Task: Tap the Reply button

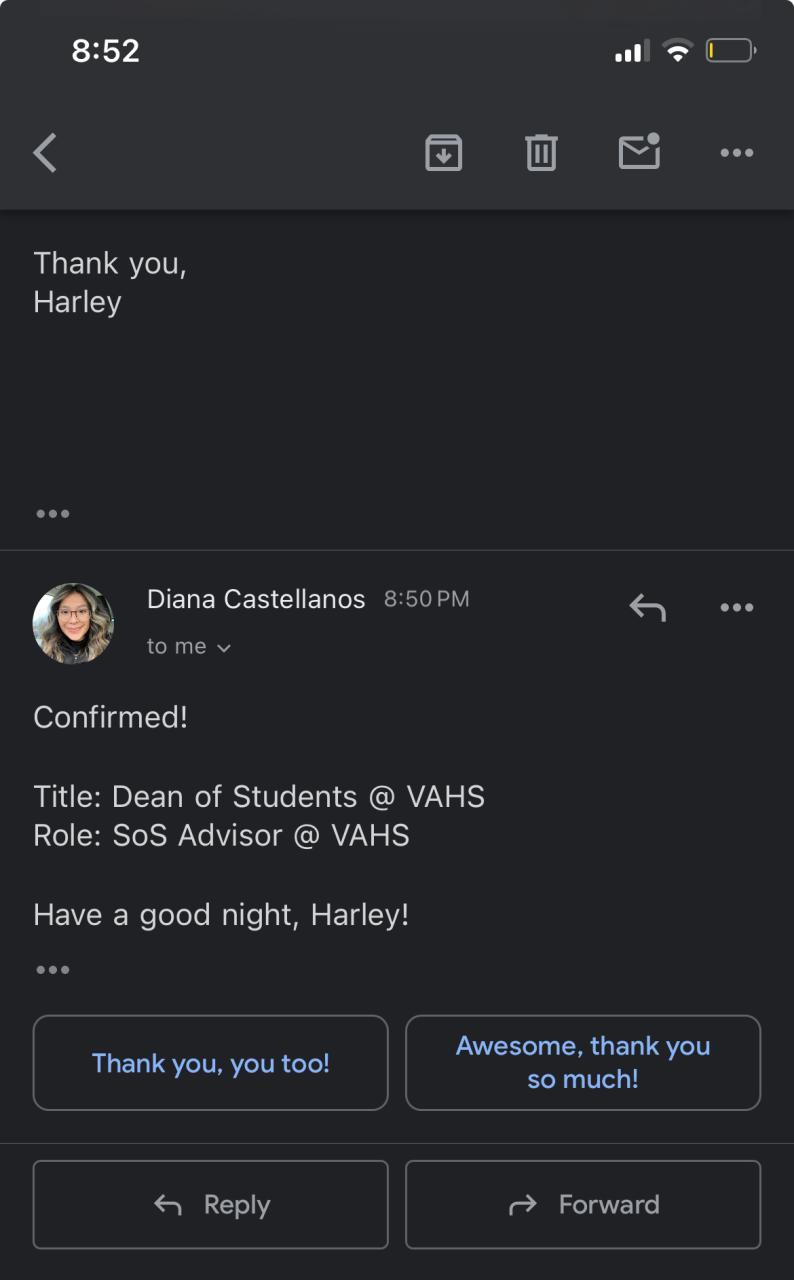Action: pos(210,1205)
